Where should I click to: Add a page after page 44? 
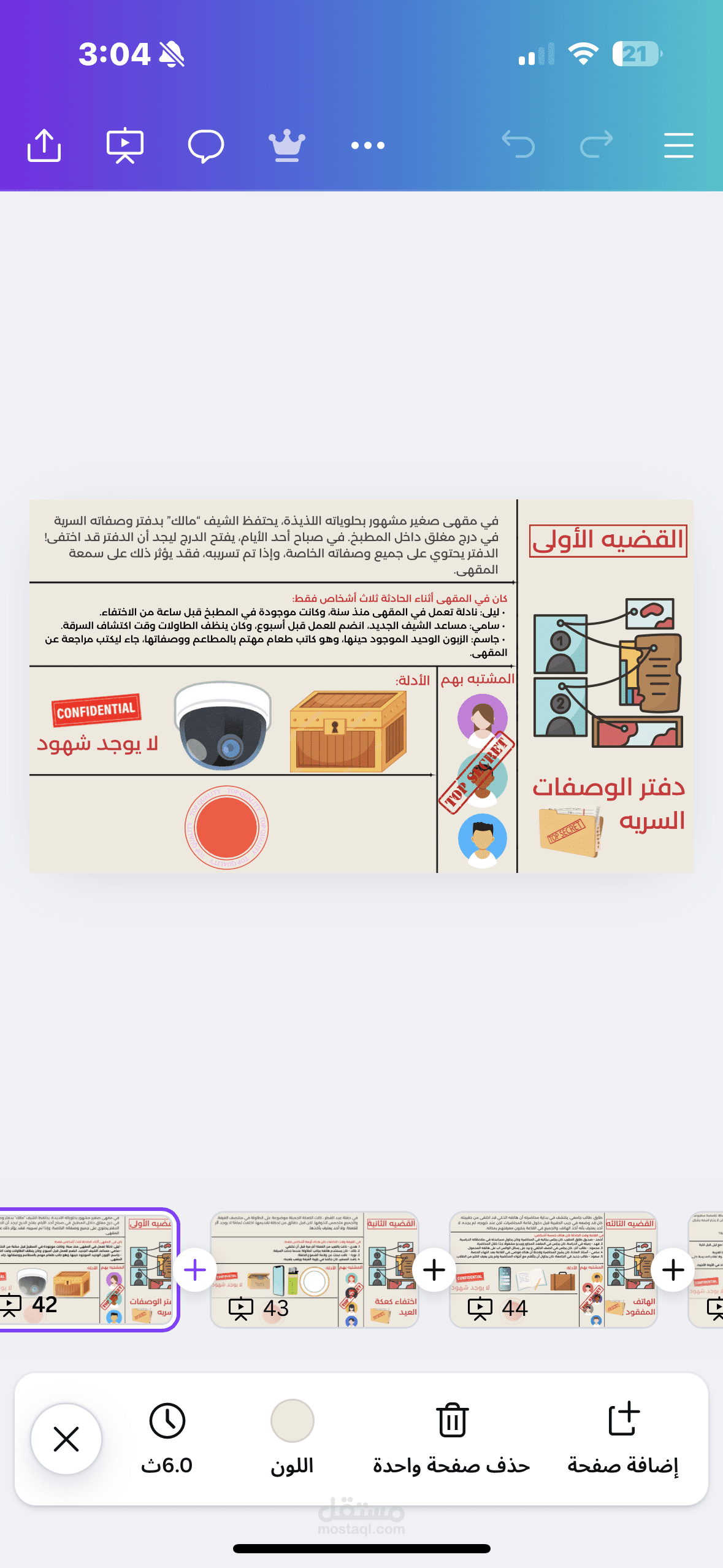[673, 1269]
